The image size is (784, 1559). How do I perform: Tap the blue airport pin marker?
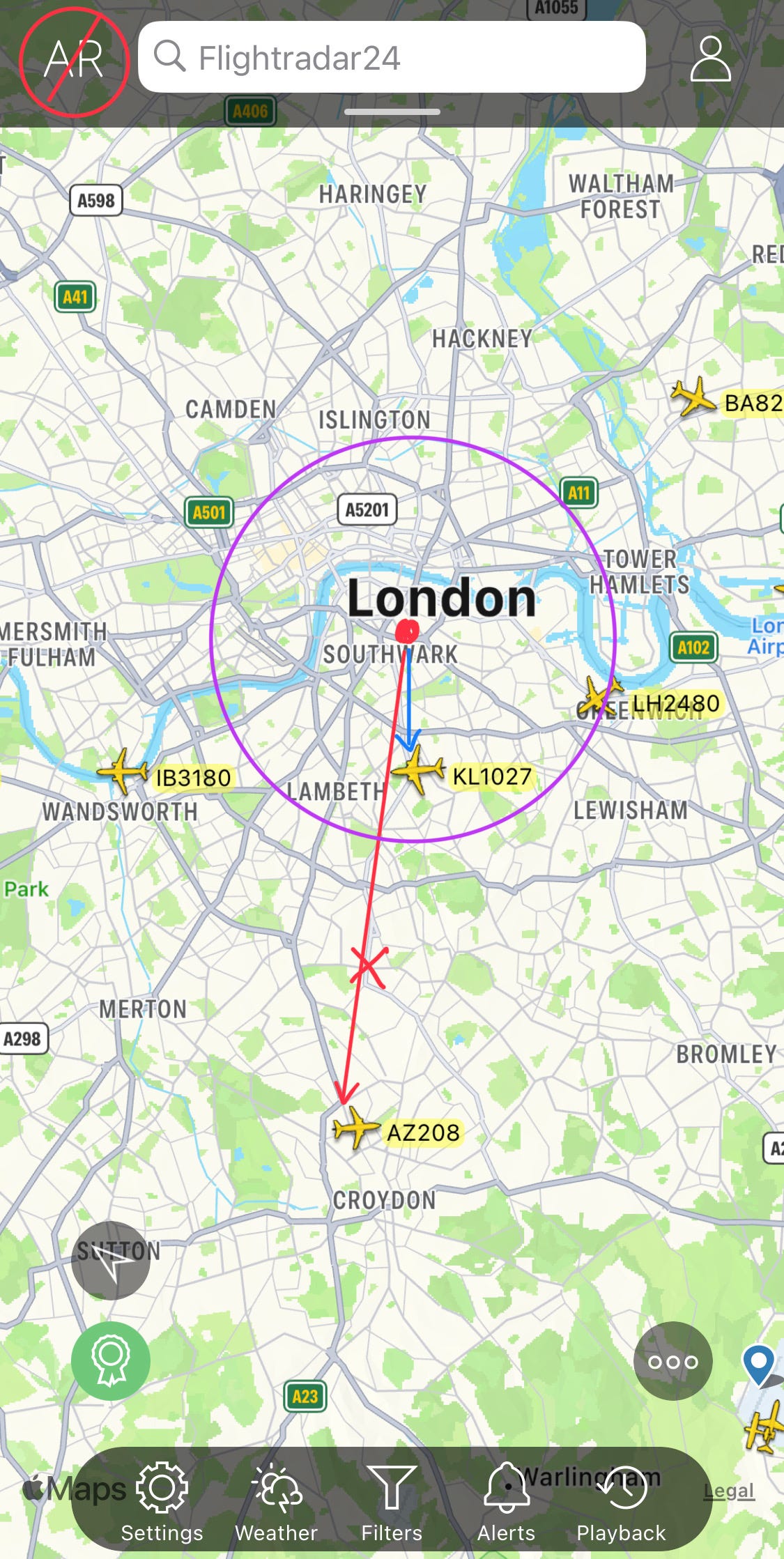point(759,1365)
